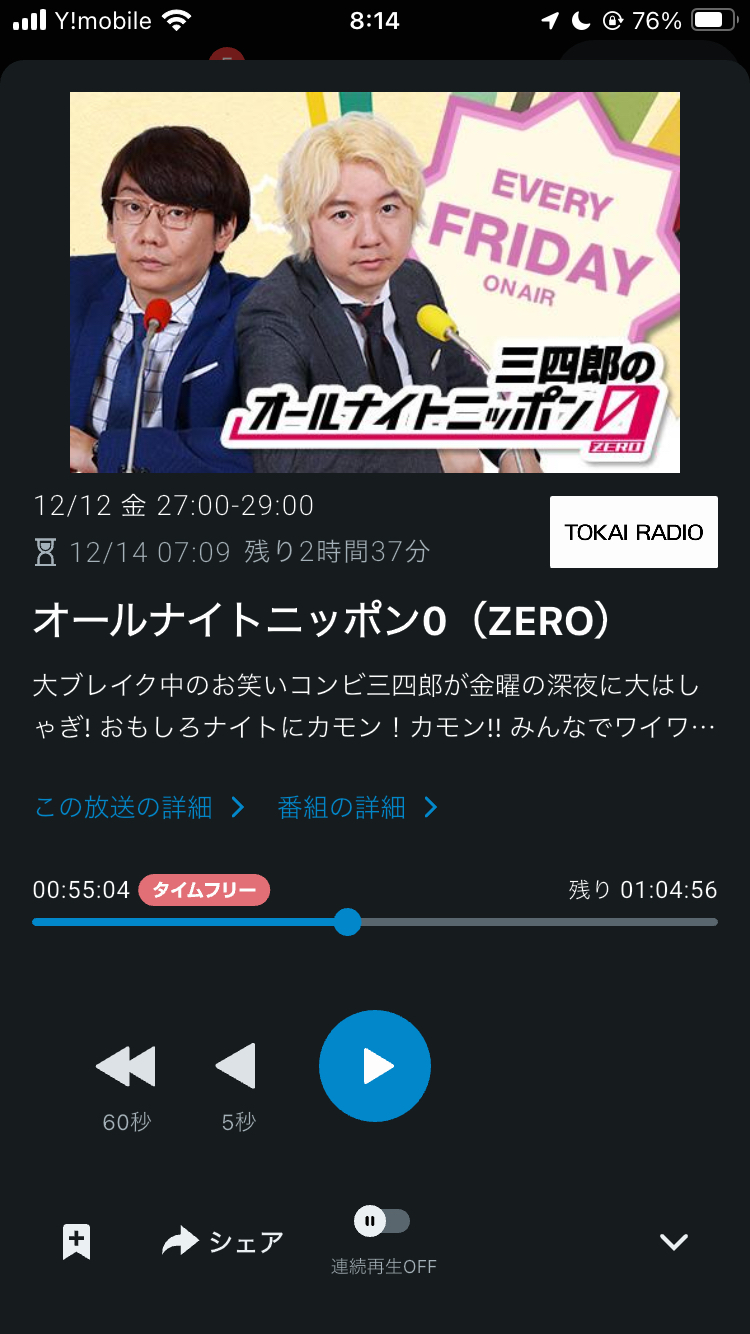750x1334 pixels.
Task: Bookmark this program
Action: 76,1242
